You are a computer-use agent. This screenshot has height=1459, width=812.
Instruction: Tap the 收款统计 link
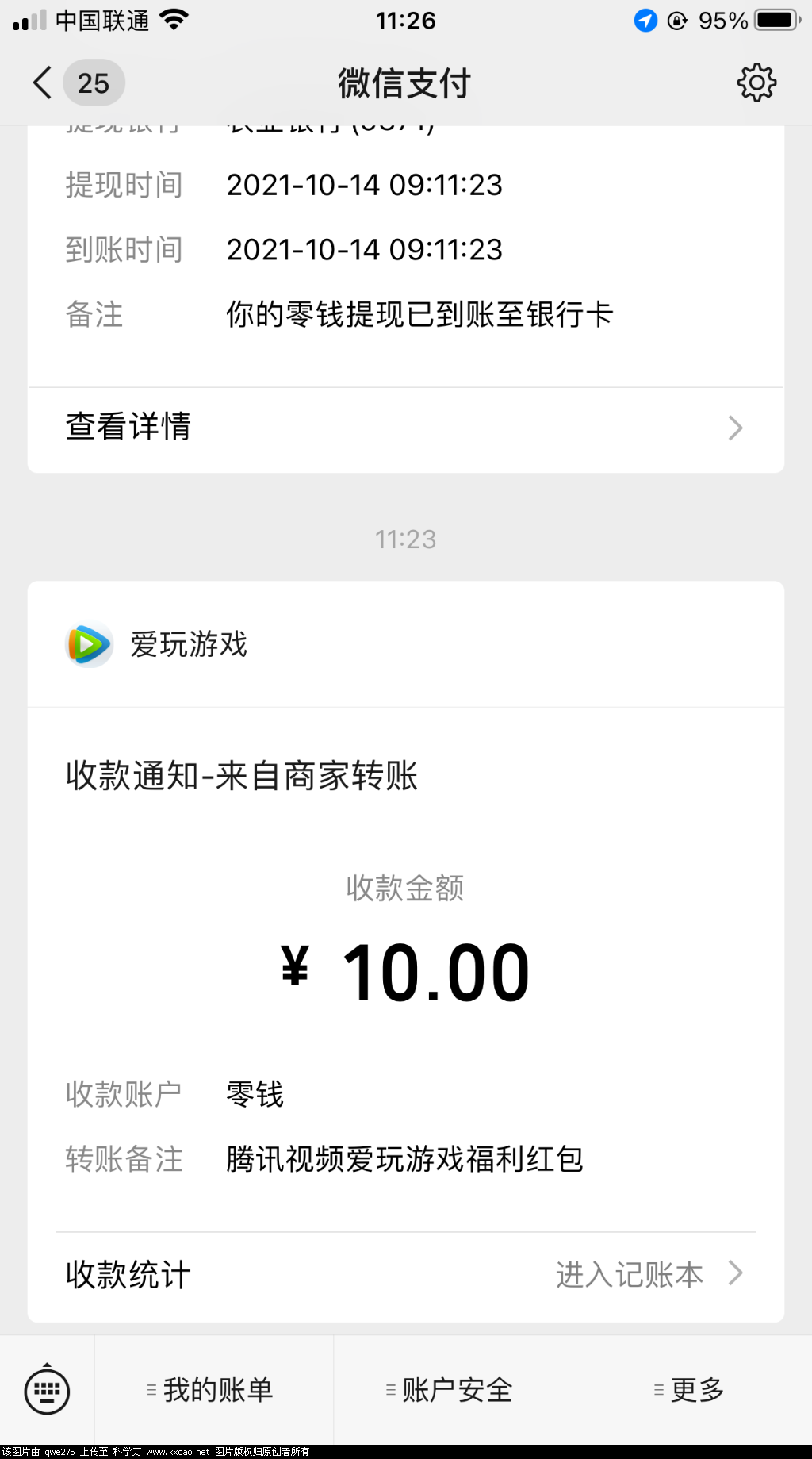pos(127,1275)
